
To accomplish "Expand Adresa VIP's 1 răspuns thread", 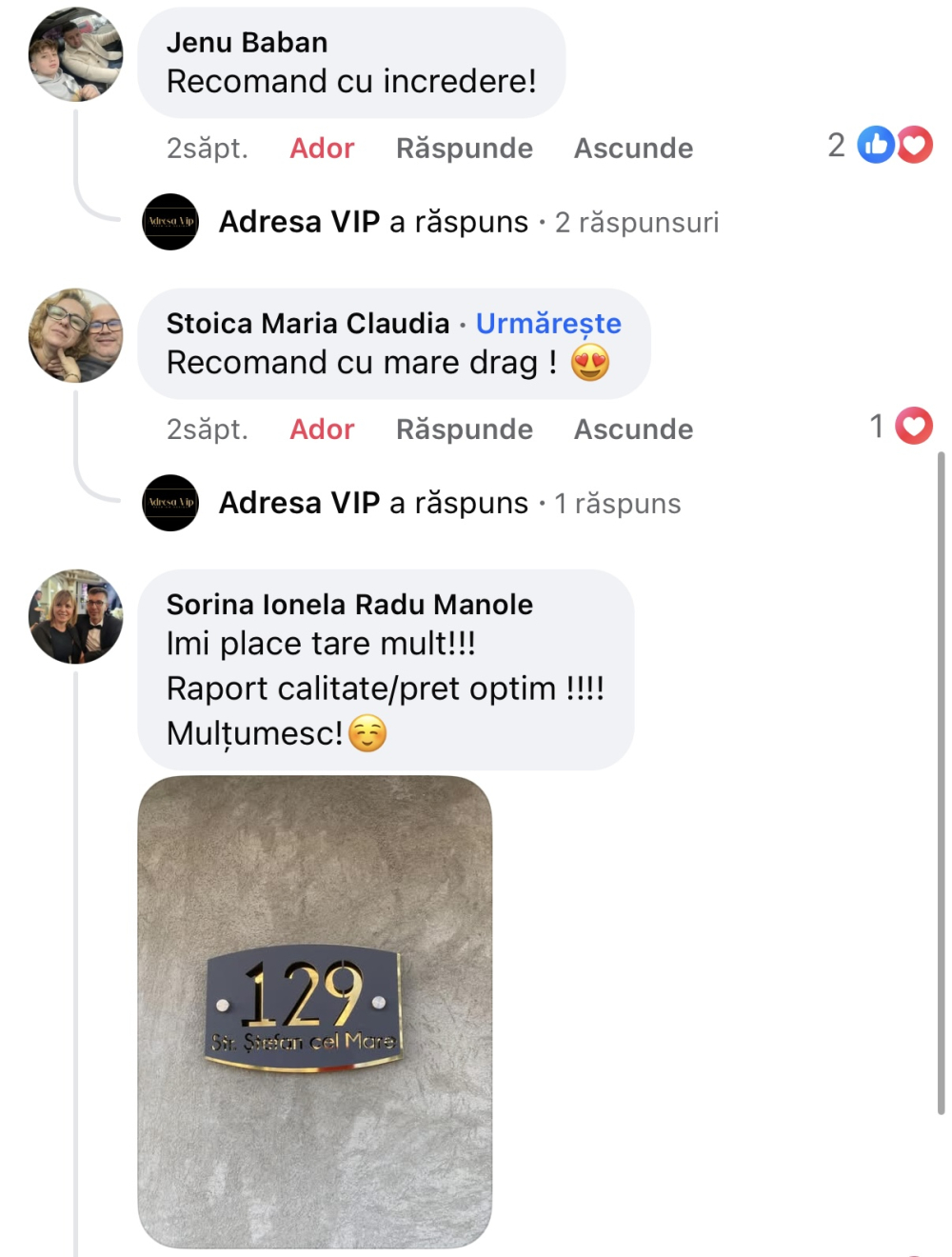I will click(x=449, y=503).
